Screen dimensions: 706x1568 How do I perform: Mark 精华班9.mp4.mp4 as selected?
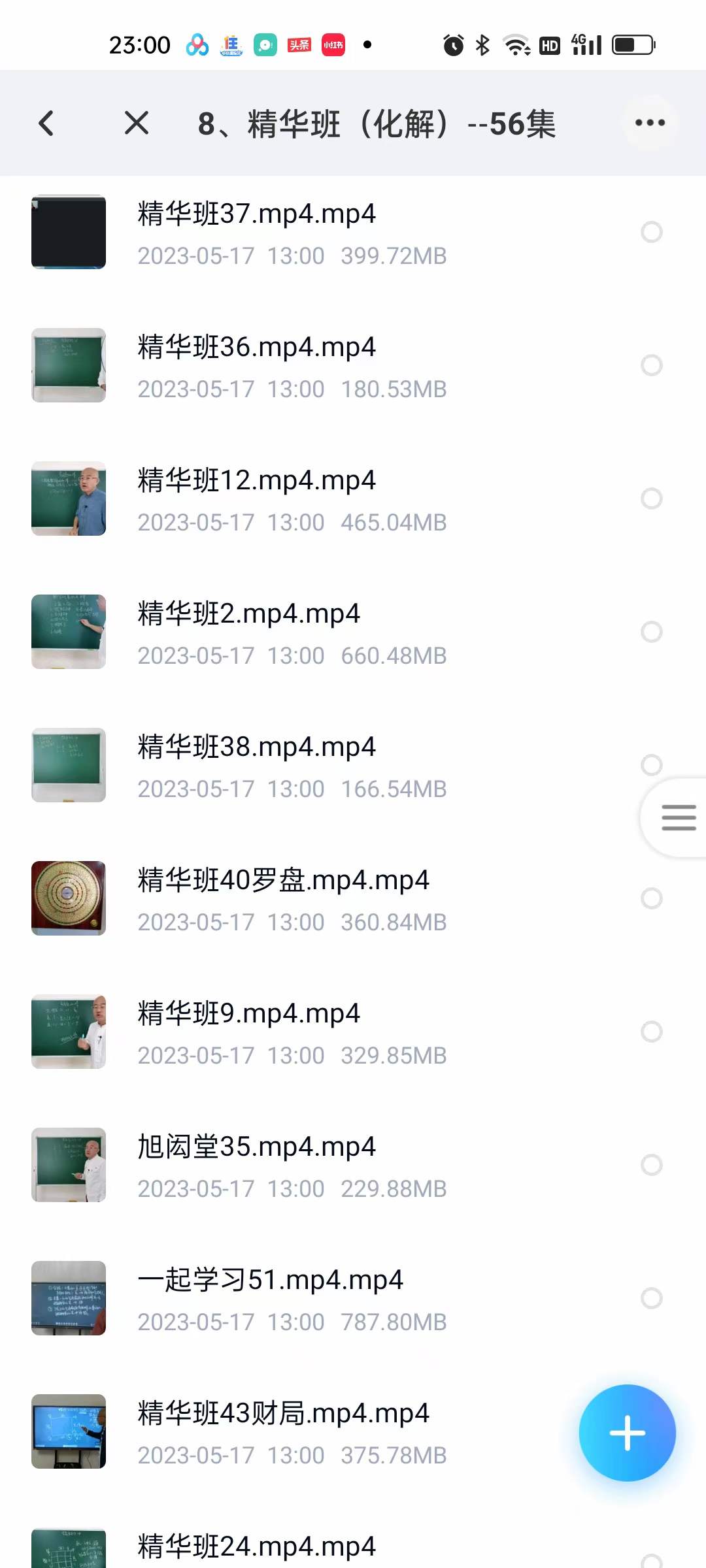pos(652,1032)
